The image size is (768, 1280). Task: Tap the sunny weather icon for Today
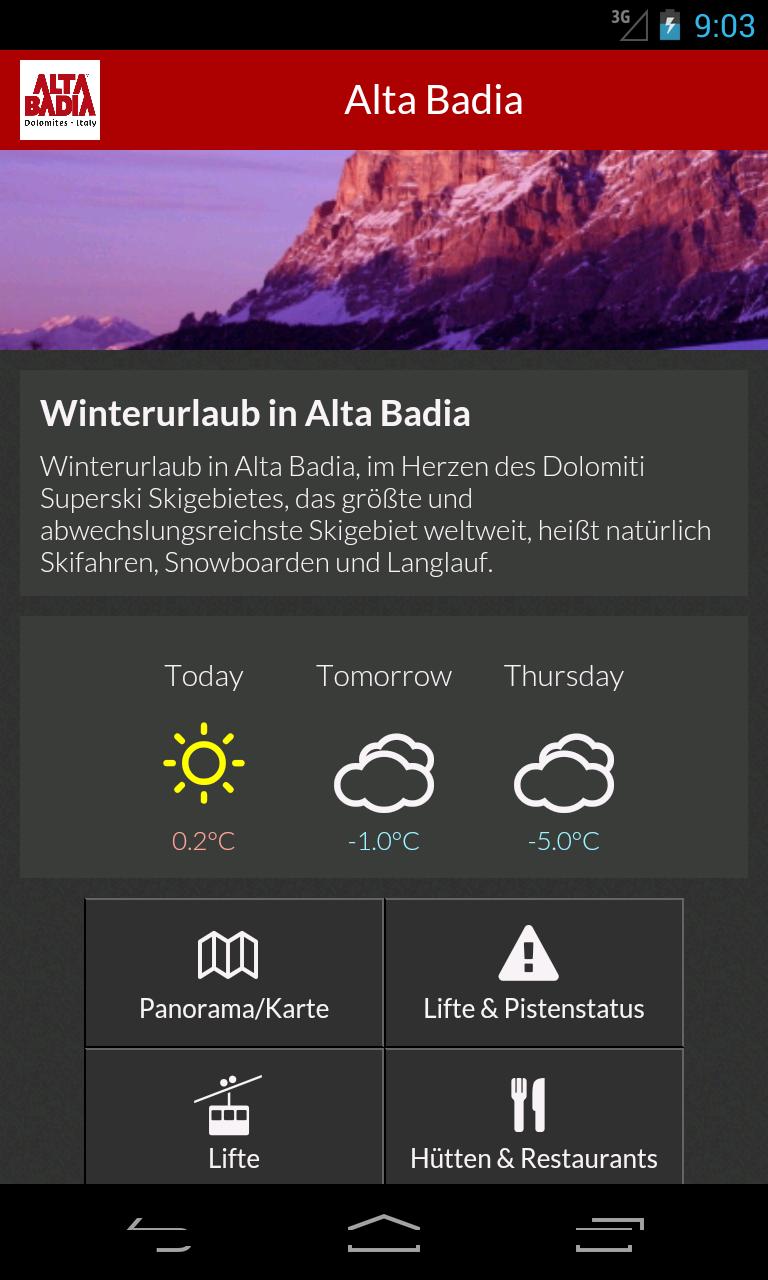[204, 763]
